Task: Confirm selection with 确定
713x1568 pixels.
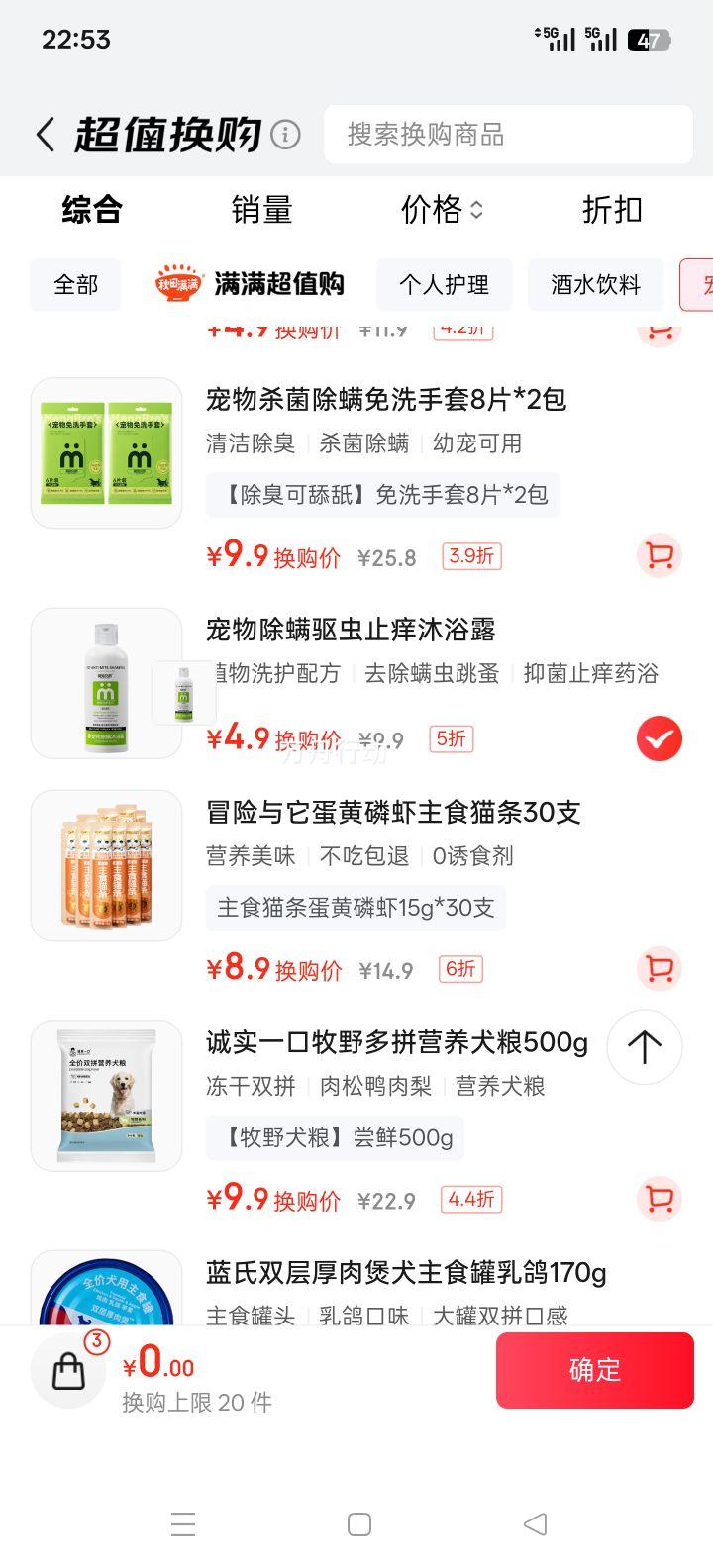Action: point(594,1370)
